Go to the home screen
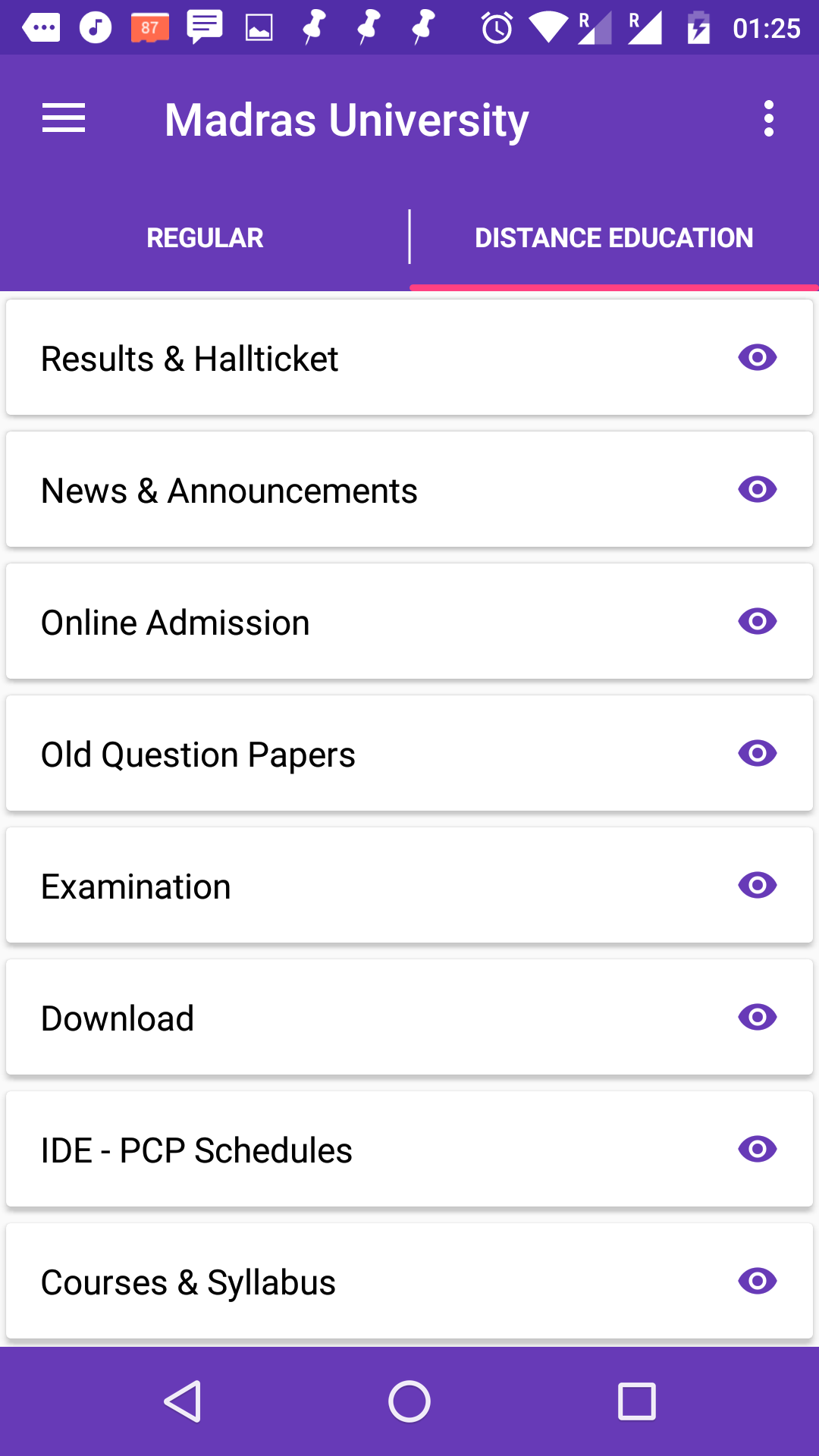Image resolution: width=819 pixels, height=1456 pixels. (x=409, y=1401)
